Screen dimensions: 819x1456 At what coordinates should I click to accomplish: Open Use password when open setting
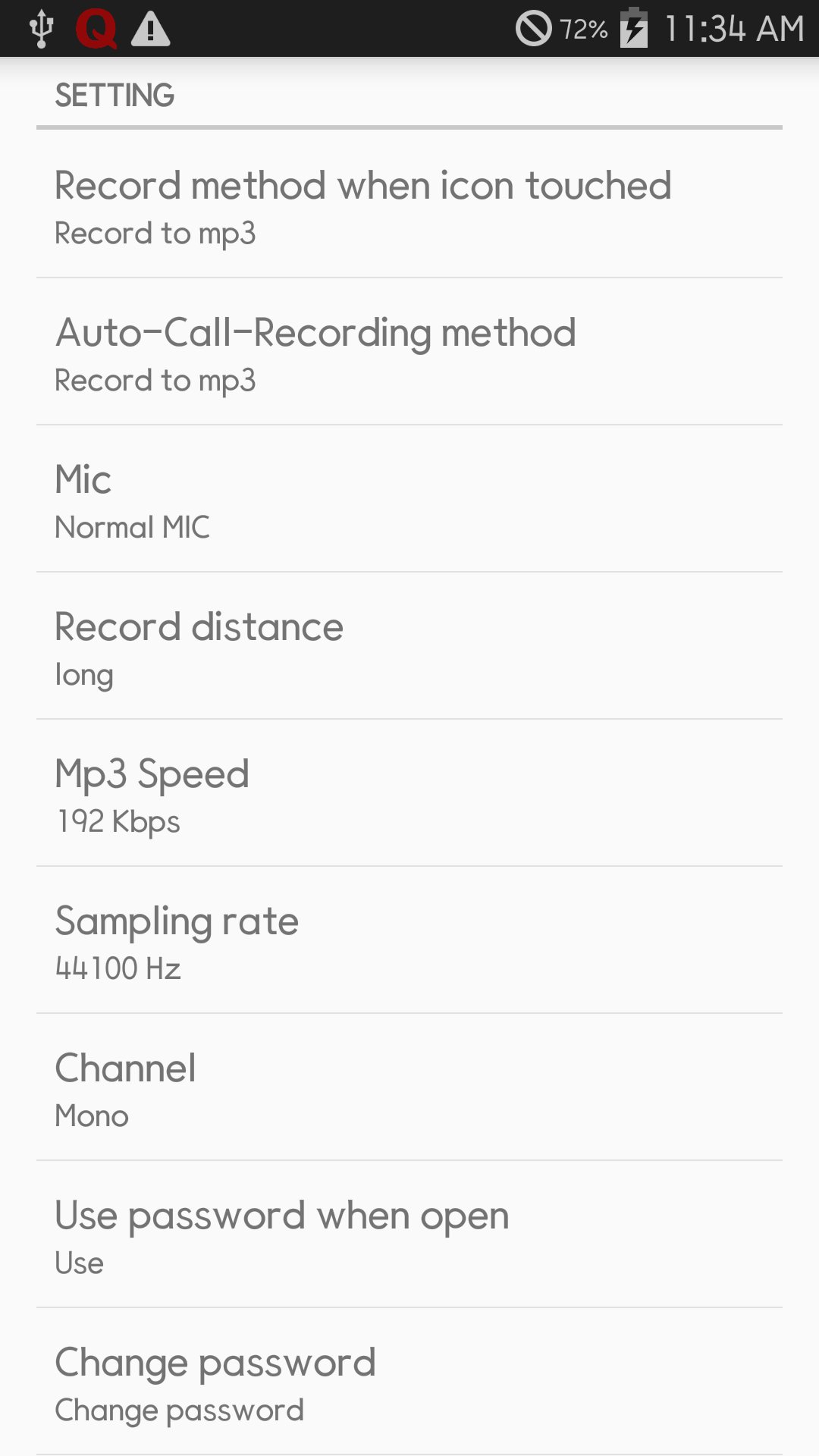click(409, 1235)
